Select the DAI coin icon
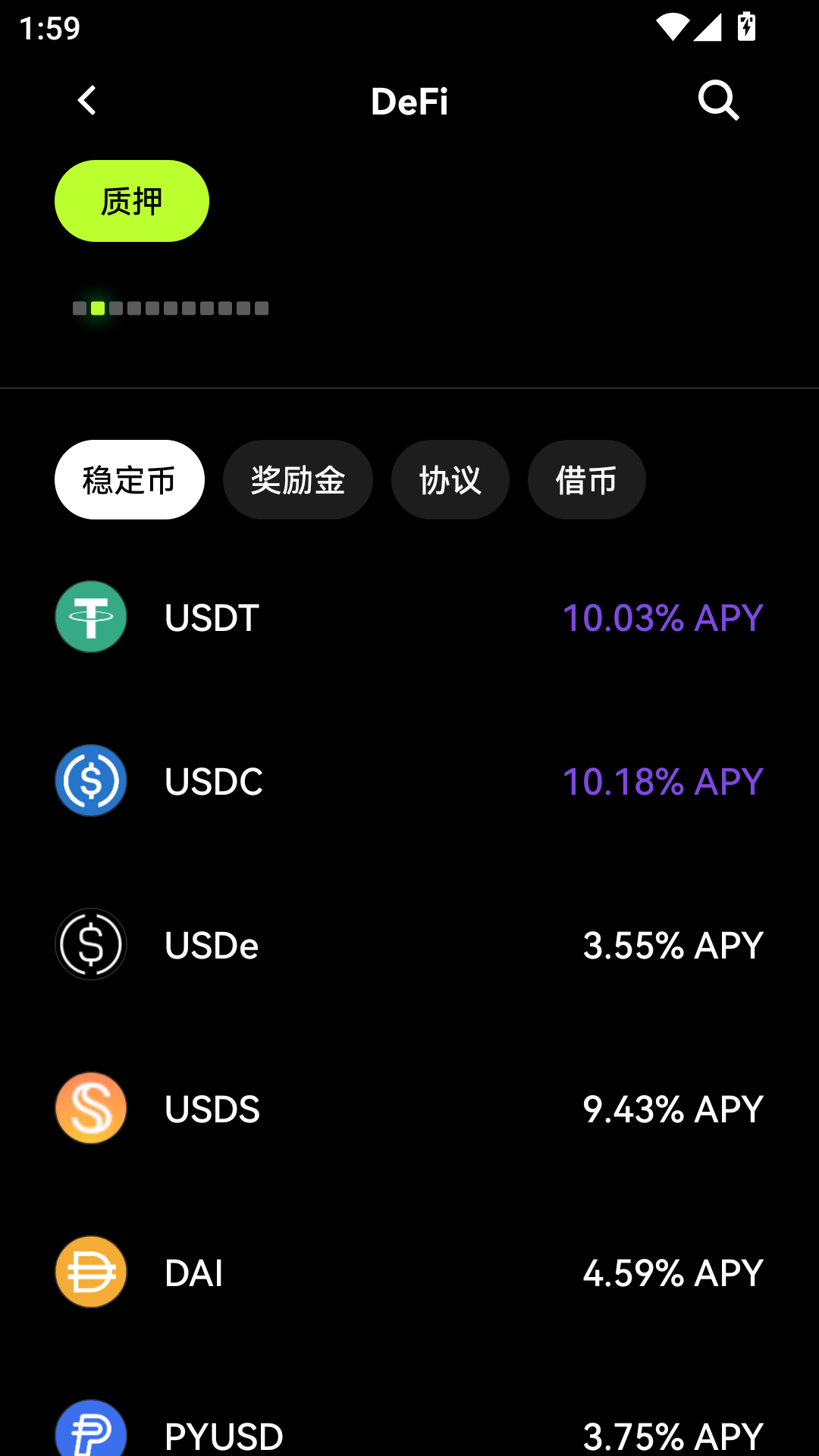The width and height of the screenshot is (819, 1456). point(91,1272)
